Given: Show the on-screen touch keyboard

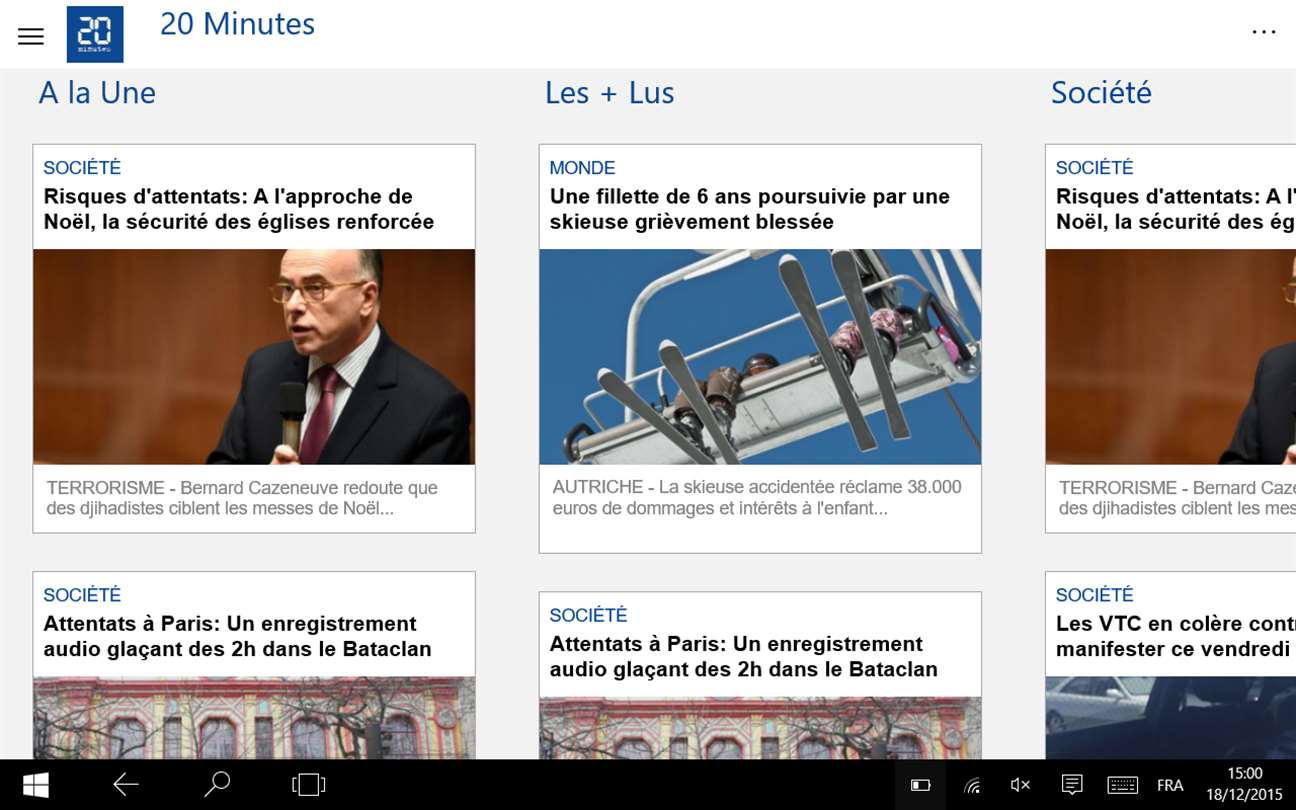Looking at the screenshot, I should [x=1122, y=785].
